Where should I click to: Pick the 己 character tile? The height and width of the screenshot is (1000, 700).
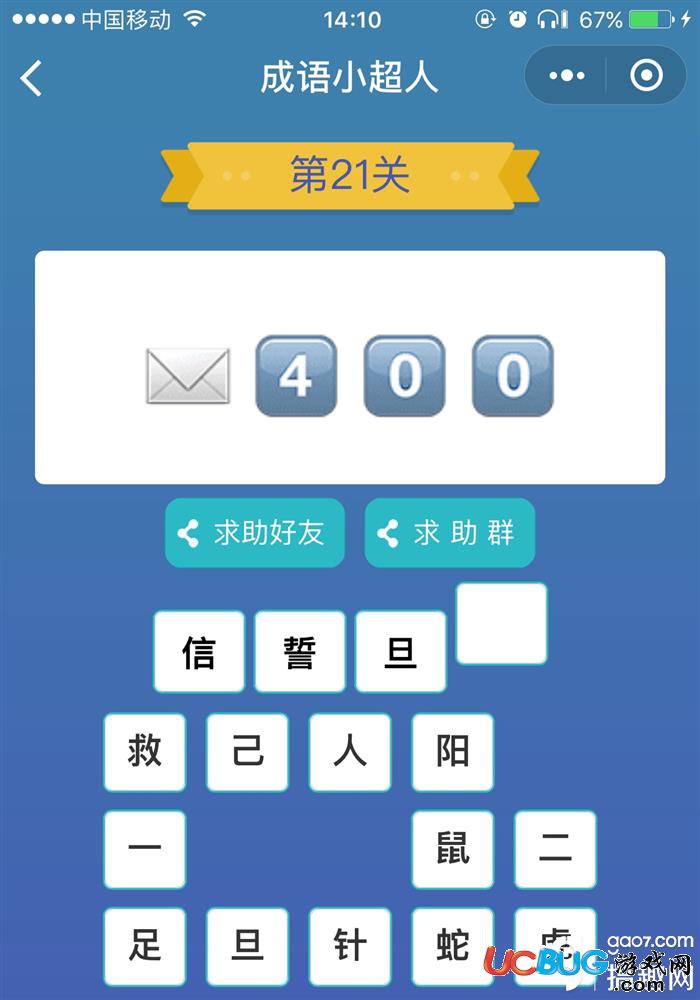click(247, 752)
